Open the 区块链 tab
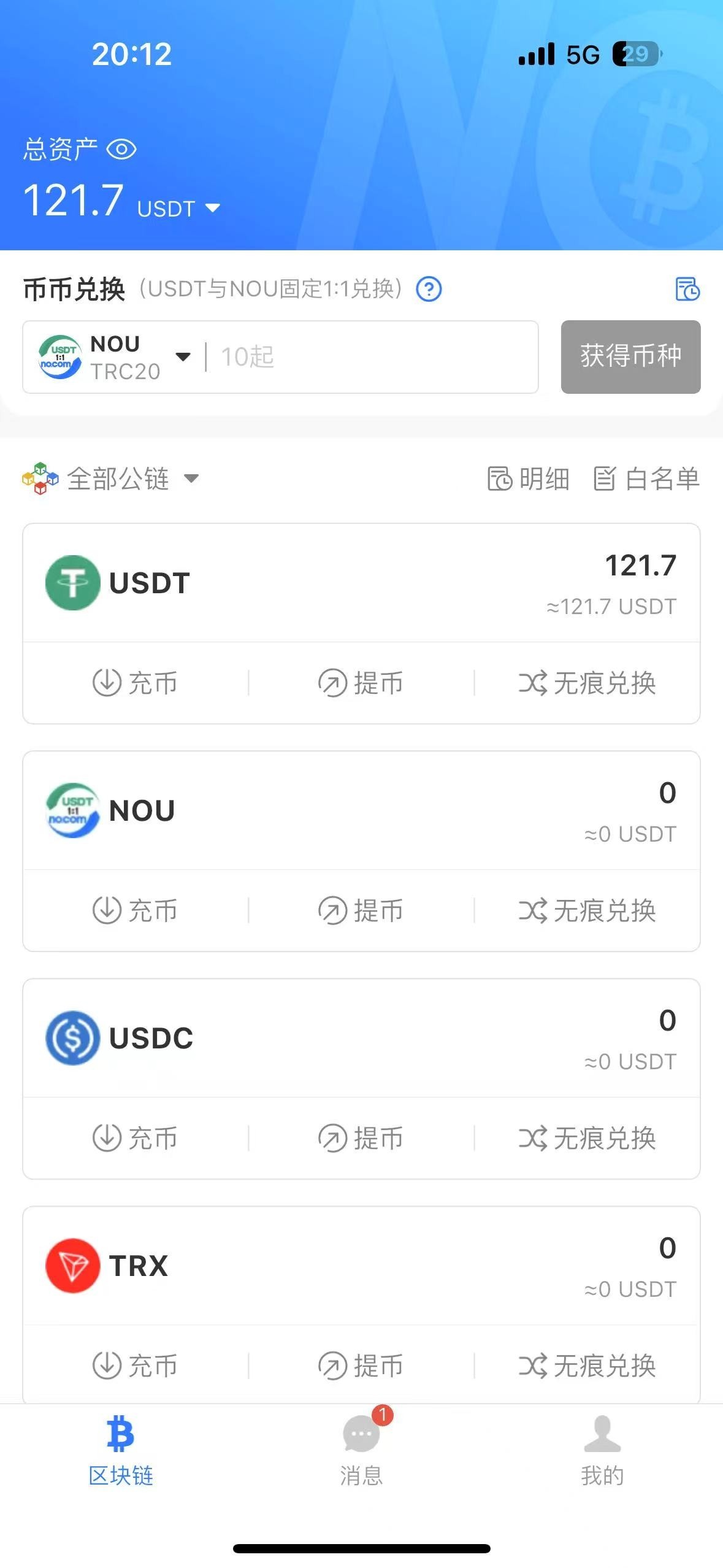723x1568 pixels. [x=121, y=1451]
